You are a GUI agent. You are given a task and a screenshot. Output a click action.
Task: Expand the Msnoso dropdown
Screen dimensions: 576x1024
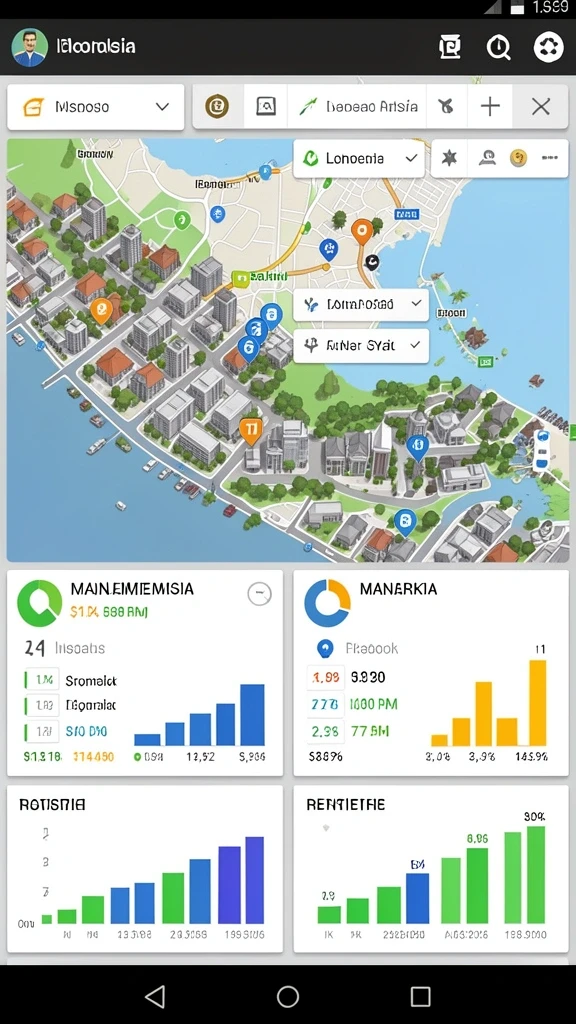tap(95, 106)
